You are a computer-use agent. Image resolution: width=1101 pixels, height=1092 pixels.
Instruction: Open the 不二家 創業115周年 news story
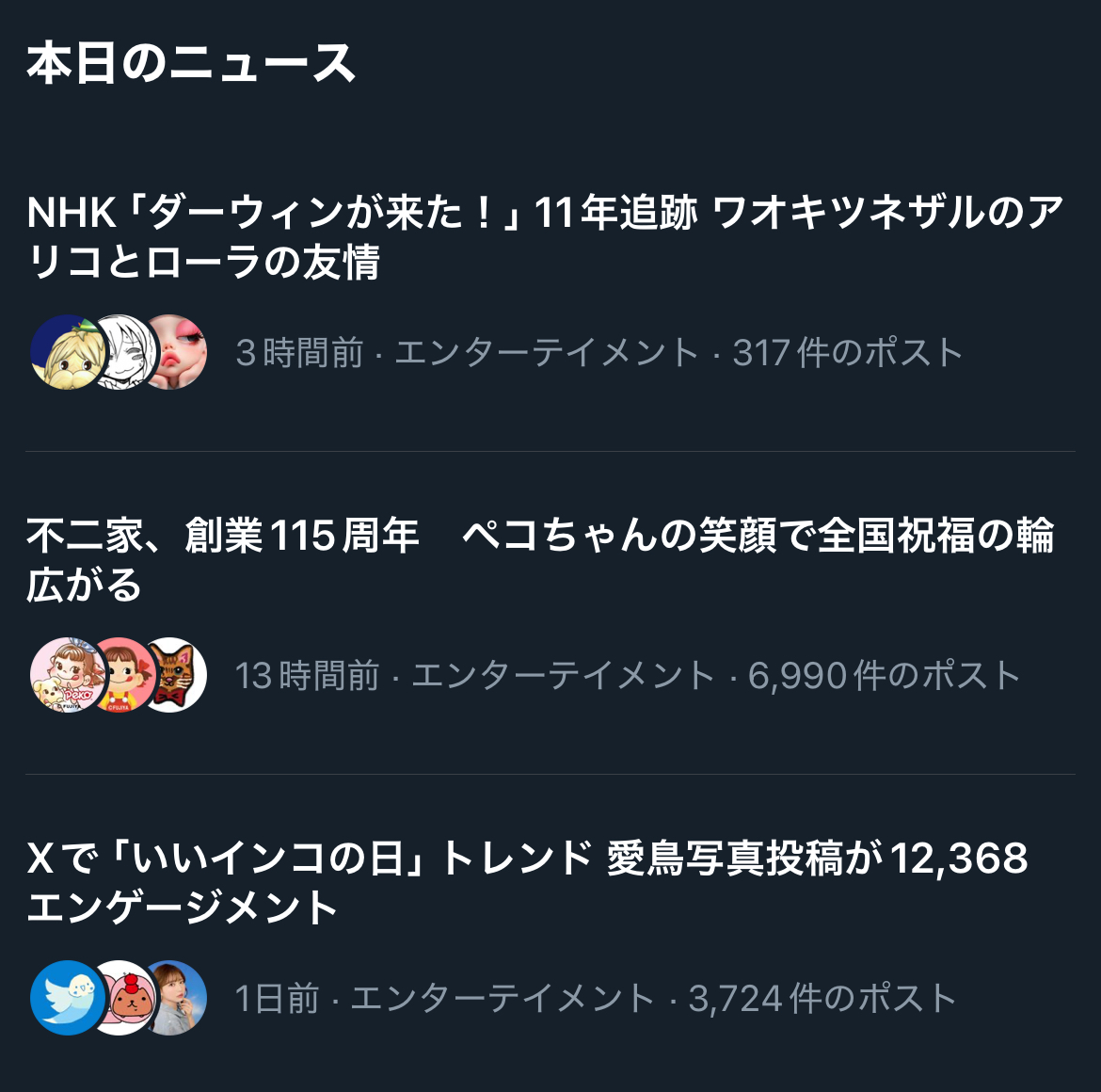[x=540, y=560]
